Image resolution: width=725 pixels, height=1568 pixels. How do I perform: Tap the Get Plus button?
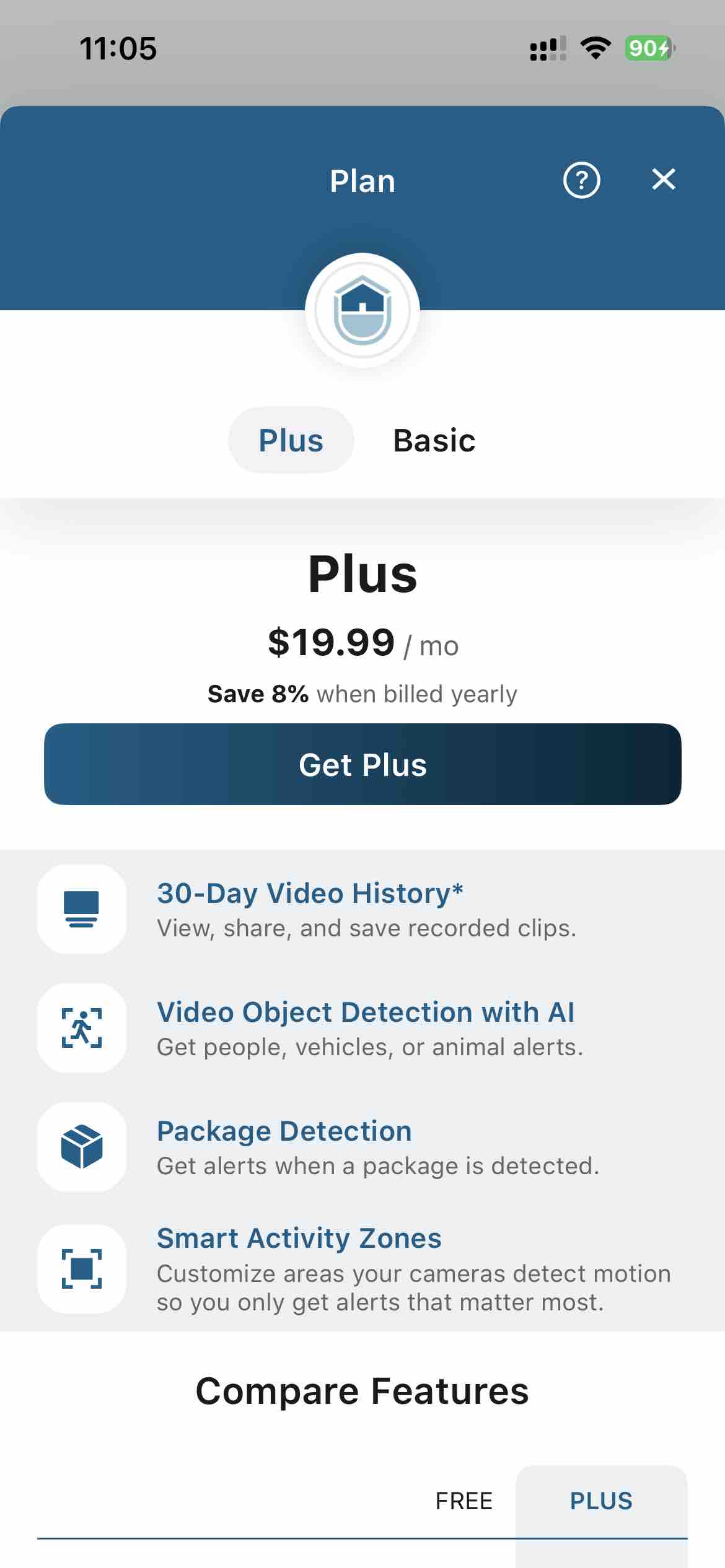362,765
